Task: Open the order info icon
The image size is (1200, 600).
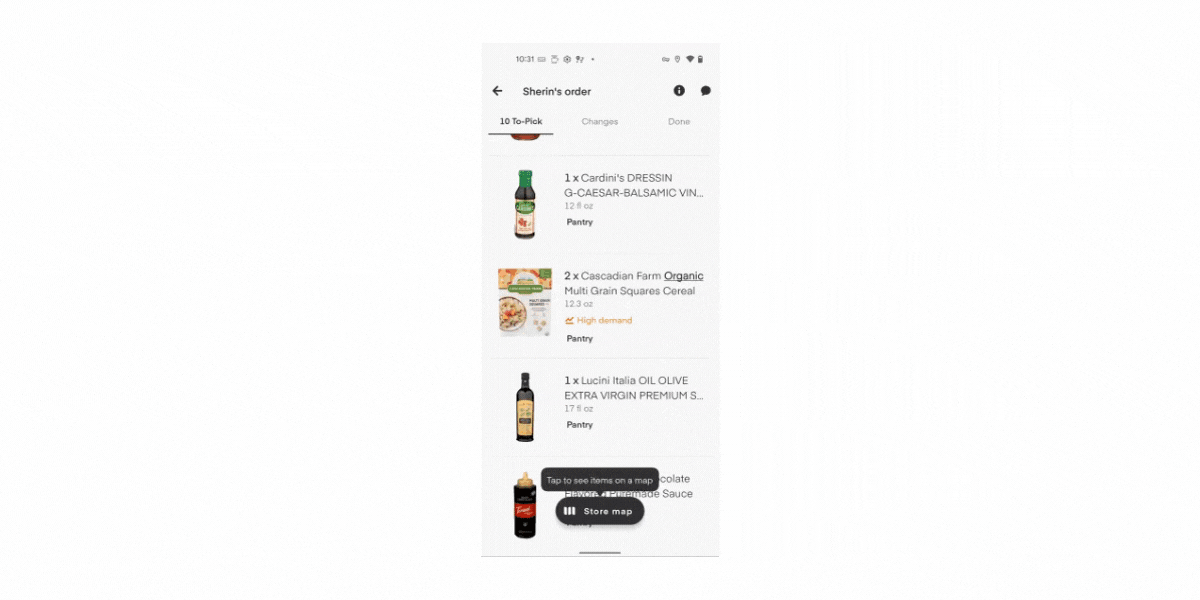Action: [679, 91]
